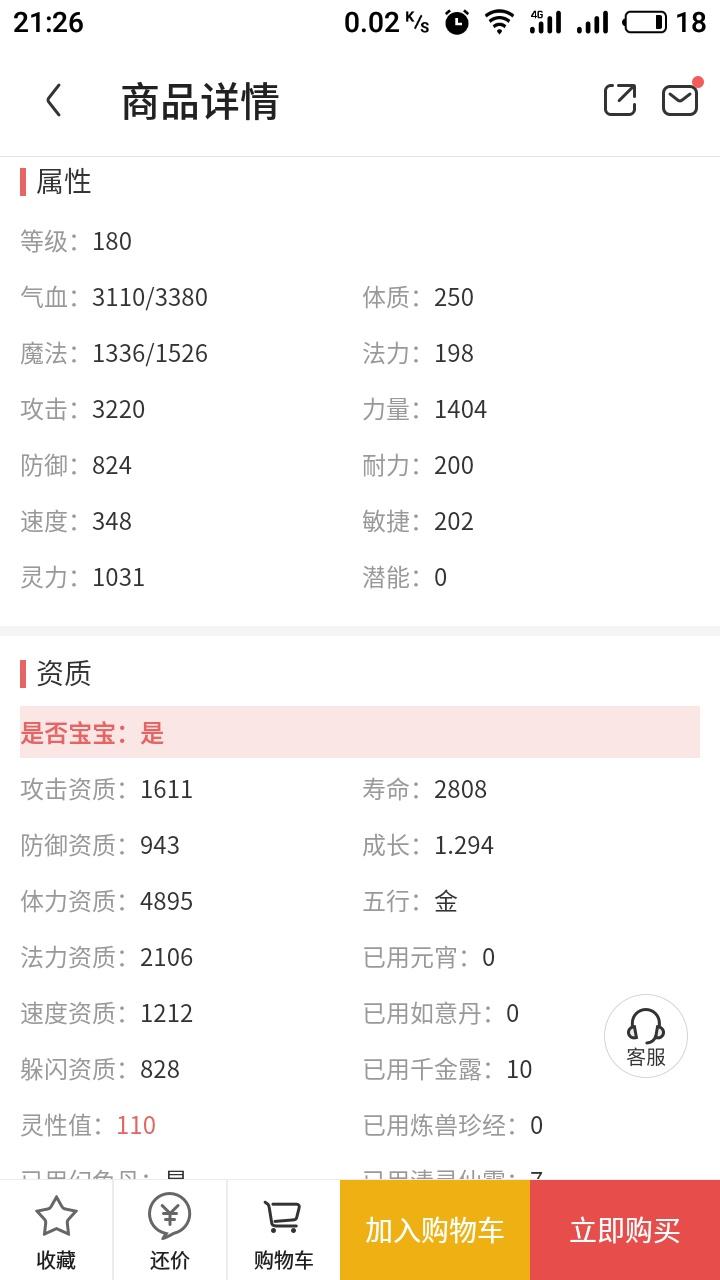Open the messages envelope icon
The height and width of the screenshot is (1280, 720).
tap(680, 100)
